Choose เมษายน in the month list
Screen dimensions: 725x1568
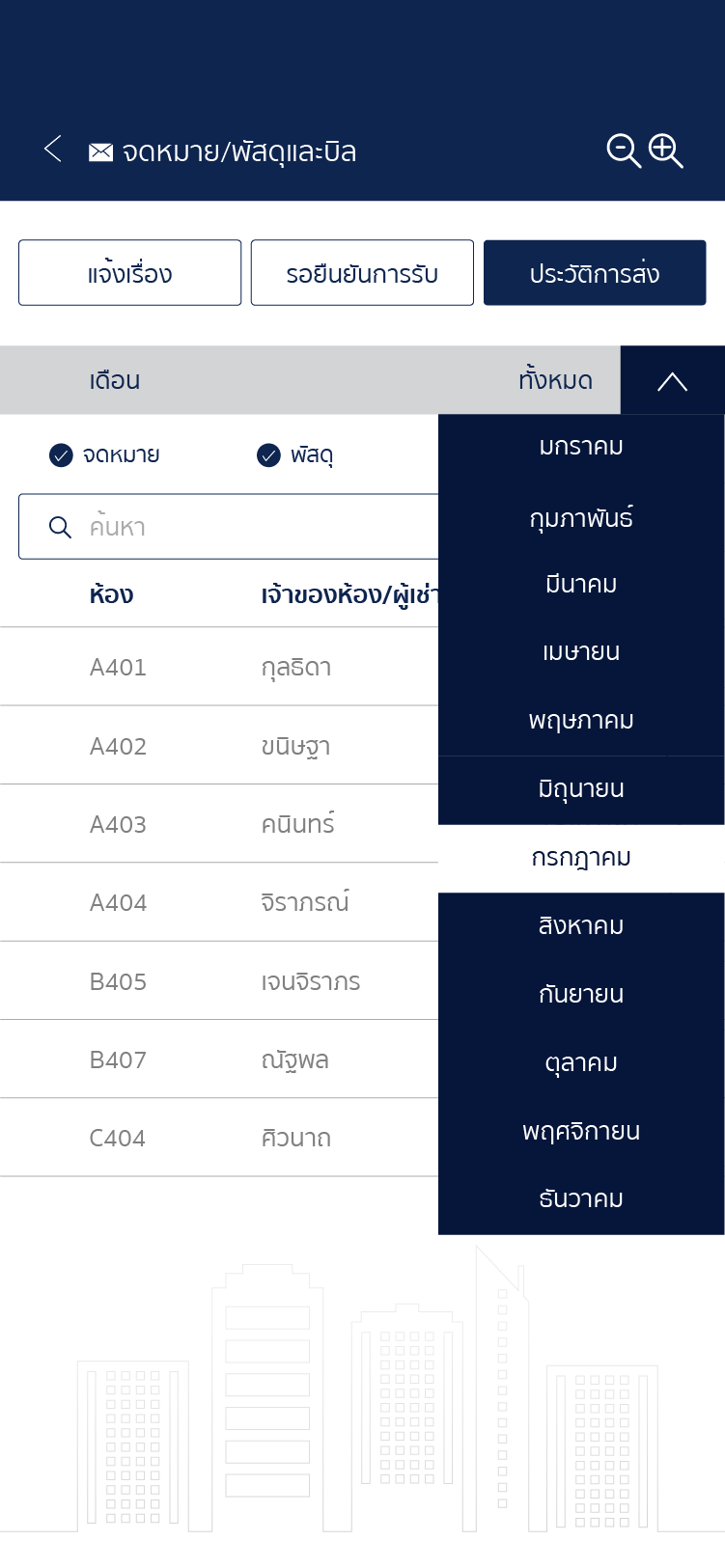pos(581,652)
